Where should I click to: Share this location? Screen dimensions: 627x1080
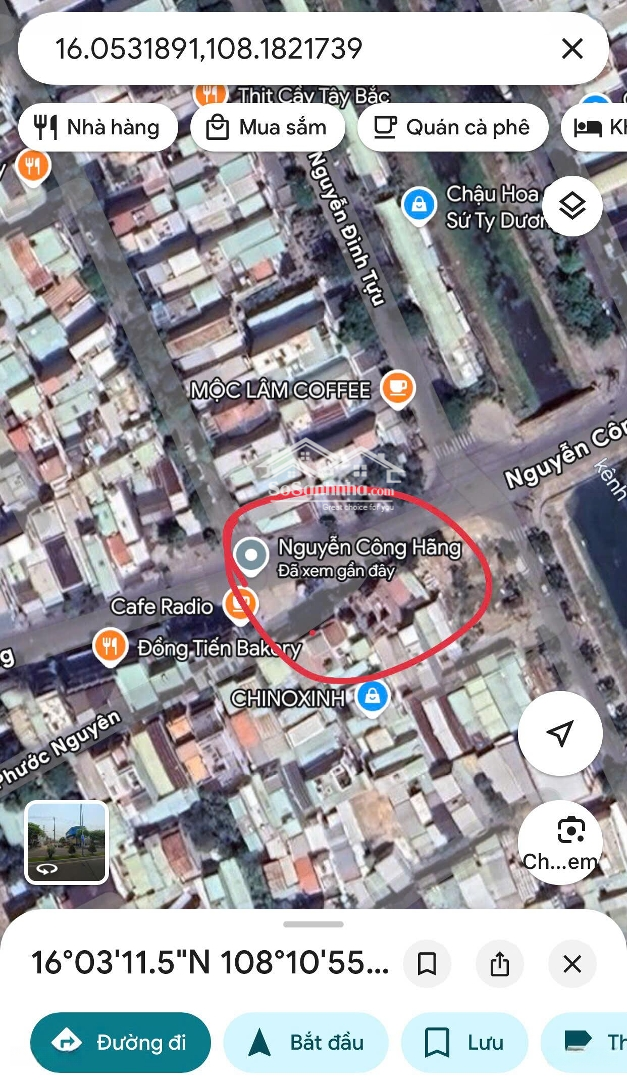click(x=499, y=964)
